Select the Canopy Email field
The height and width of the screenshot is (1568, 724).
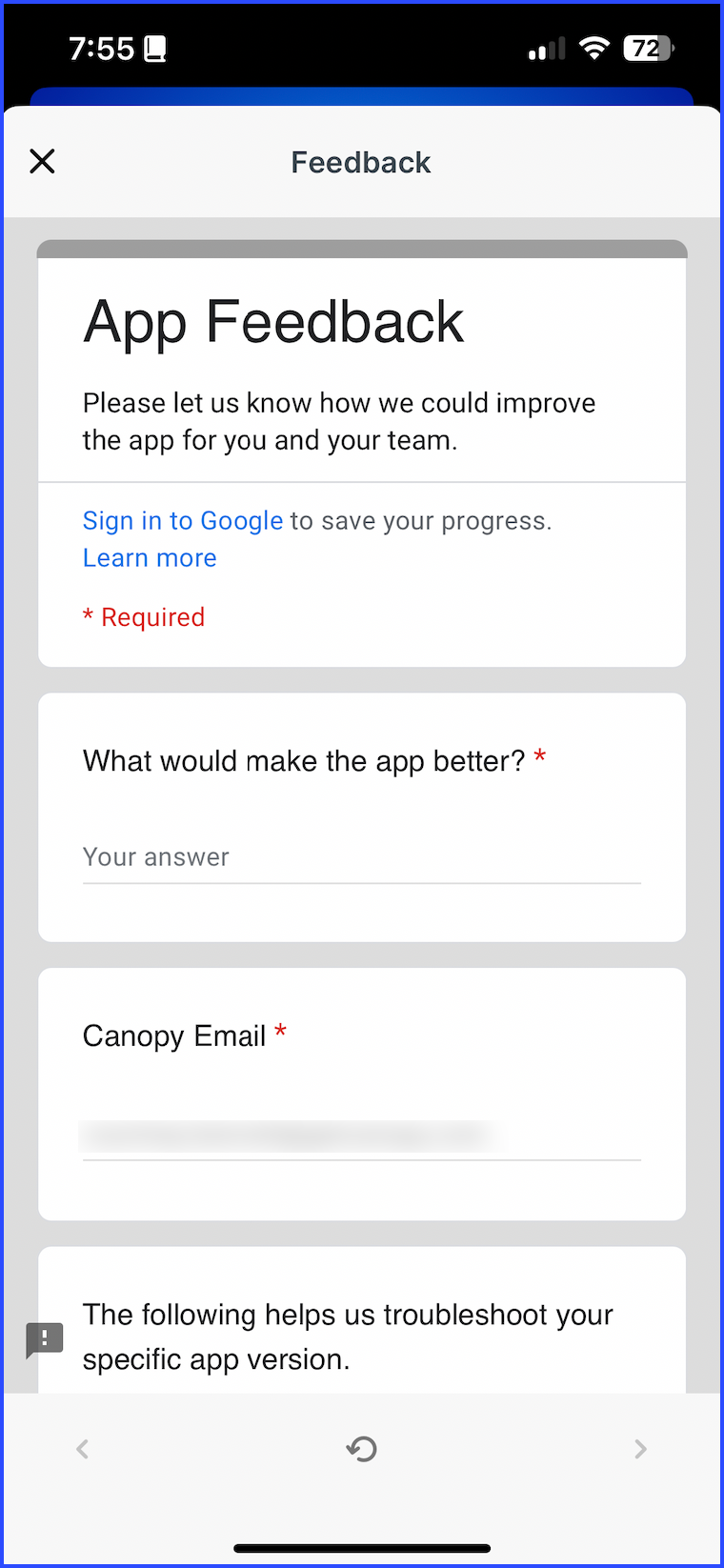[362, 1135]
